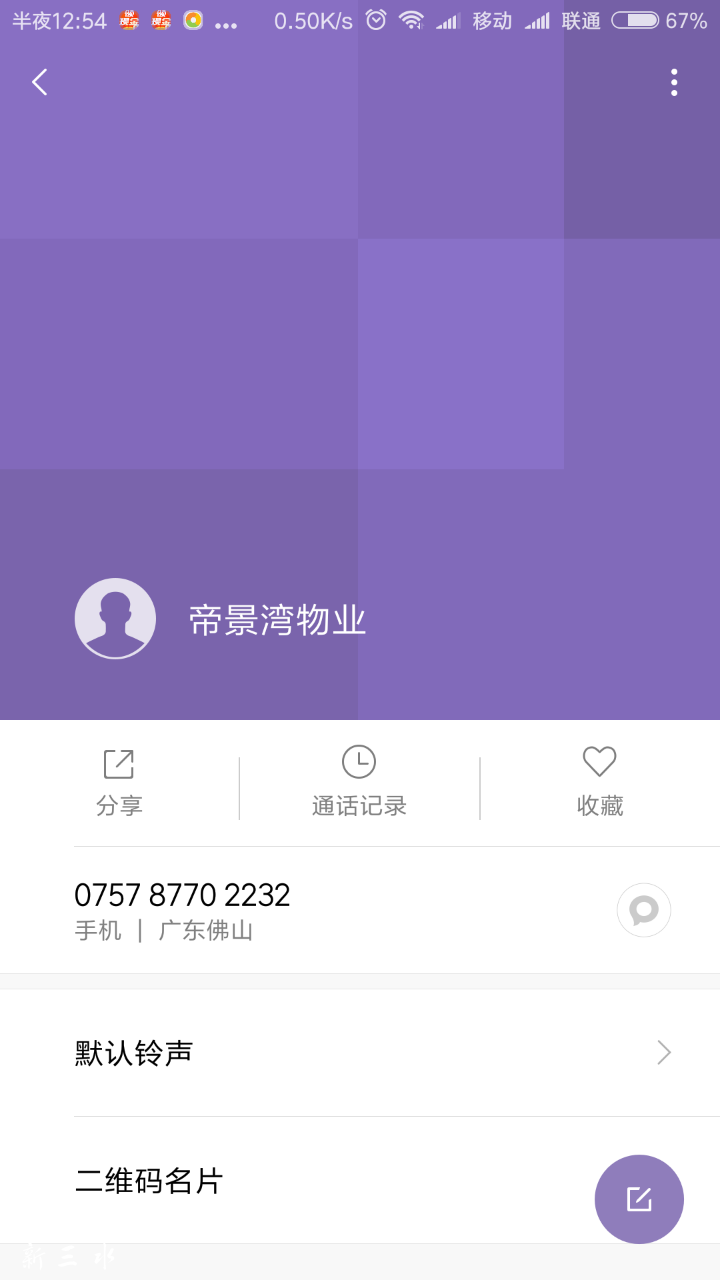
Task: Select the 分享 share option
Action: coord(119,785)
